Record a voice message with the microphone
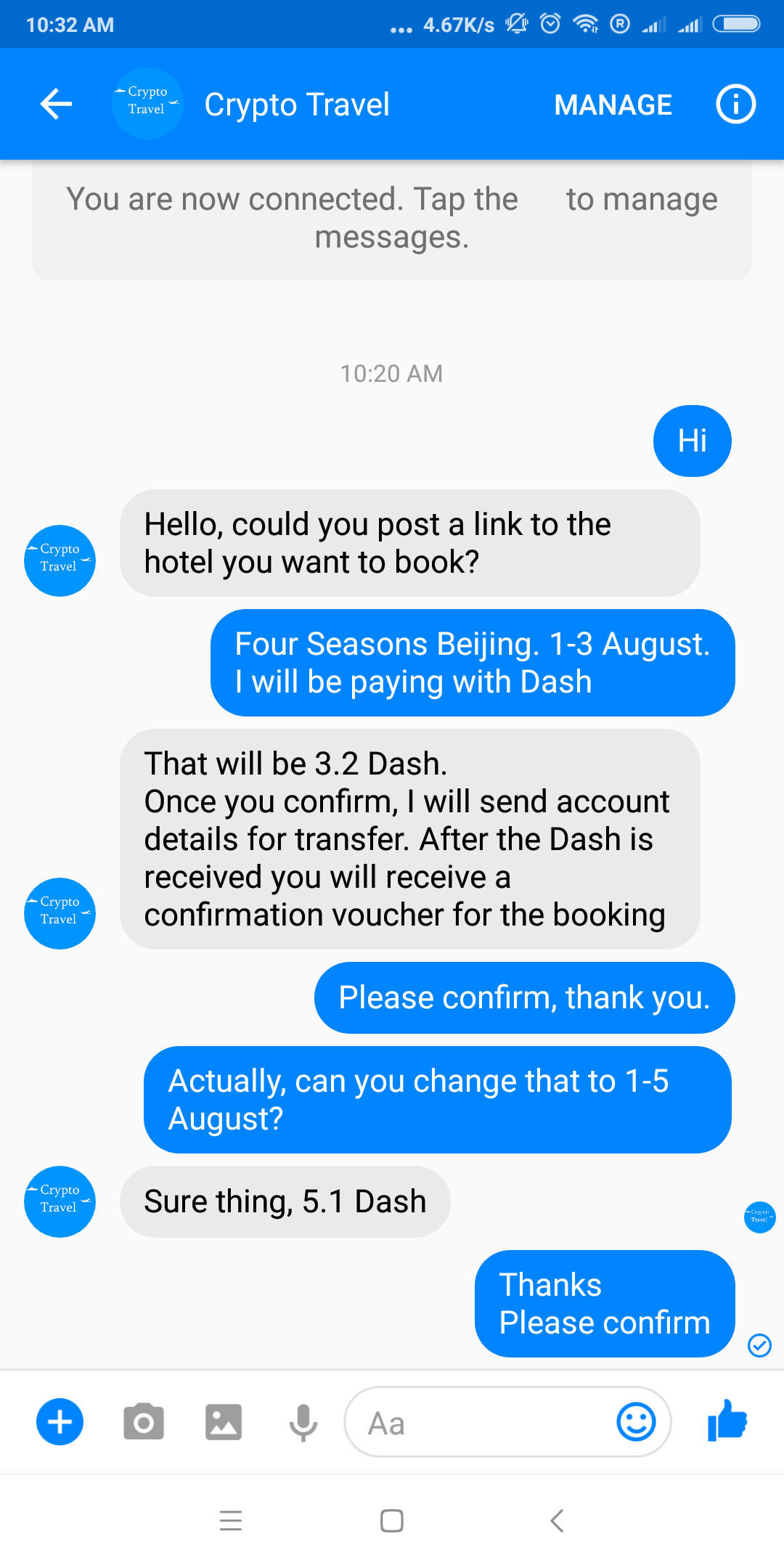The width and height of the screenshot is (784, 1568). 303,1421
